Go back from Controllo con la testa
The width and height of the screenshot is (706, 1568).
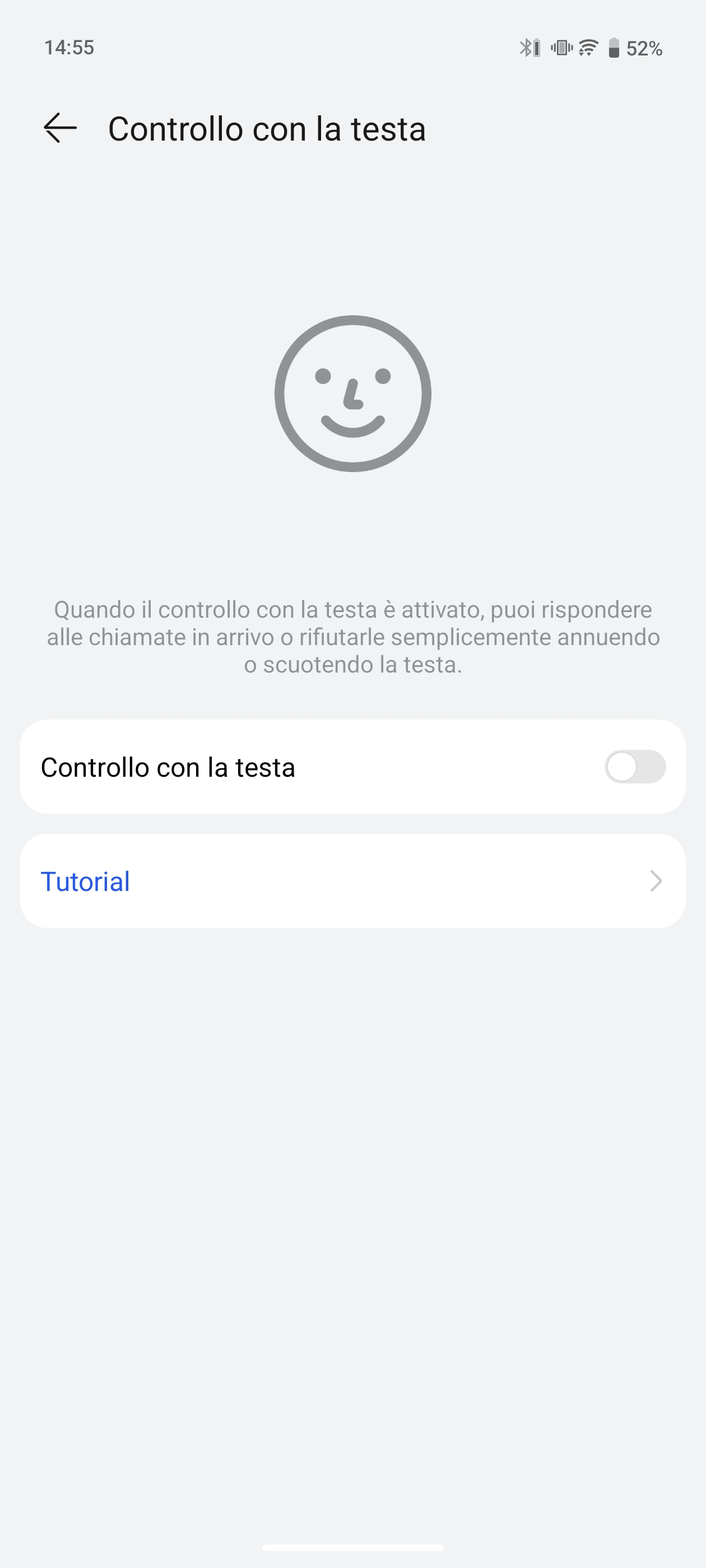coord(61,128)
